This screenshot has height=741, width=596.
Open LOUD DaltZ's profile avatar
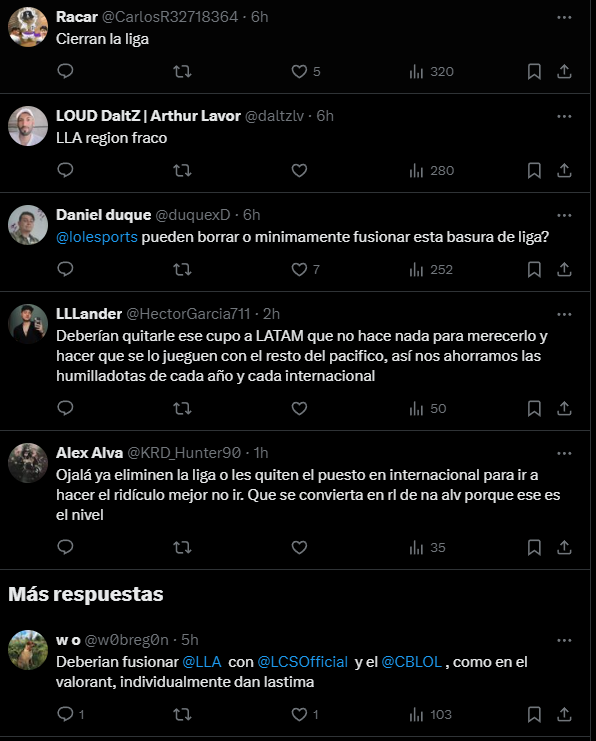[x=28, y=126]
